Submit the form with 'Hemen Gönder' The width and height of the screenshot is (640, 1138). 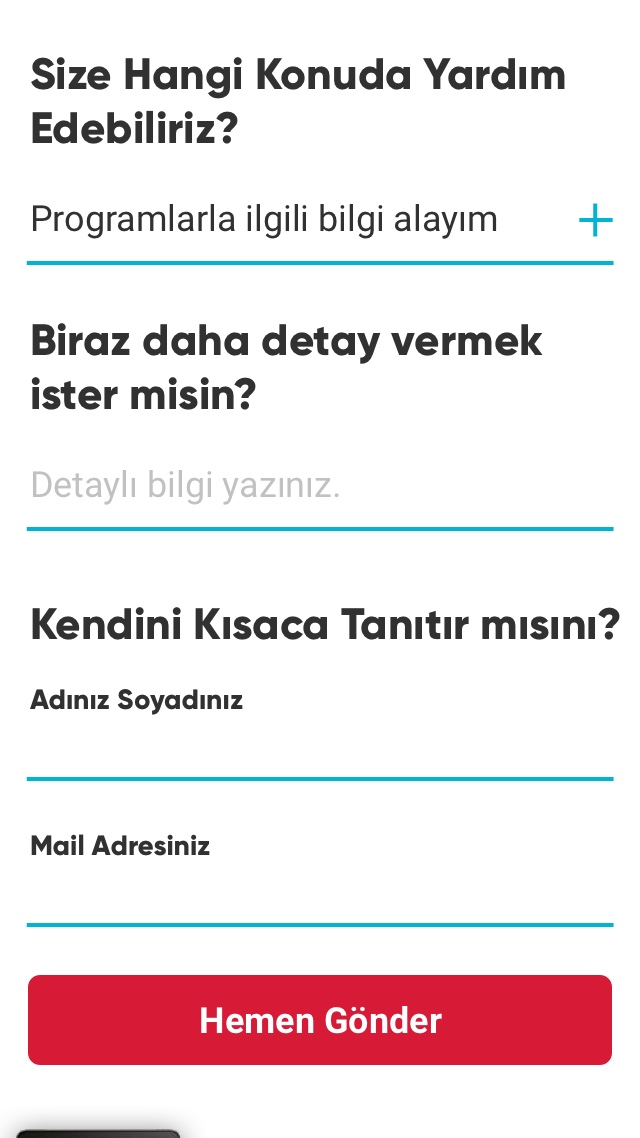pos(319,1020)
